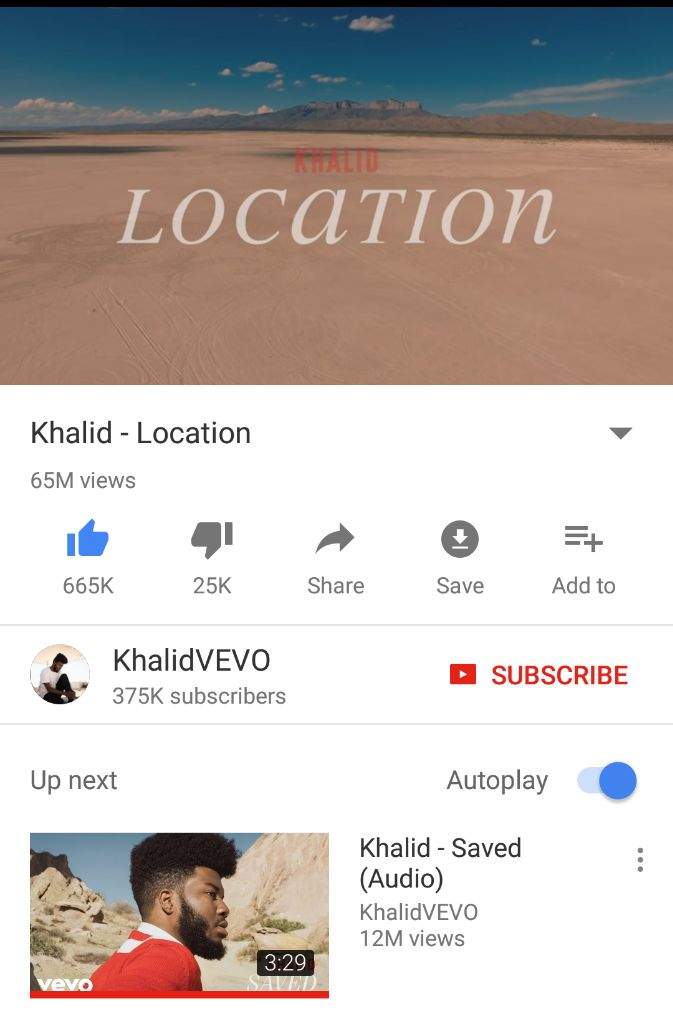The image size is (673, 1024).
Task: Play Khalid - Saved (Audio)
Action: pos(180,914)
